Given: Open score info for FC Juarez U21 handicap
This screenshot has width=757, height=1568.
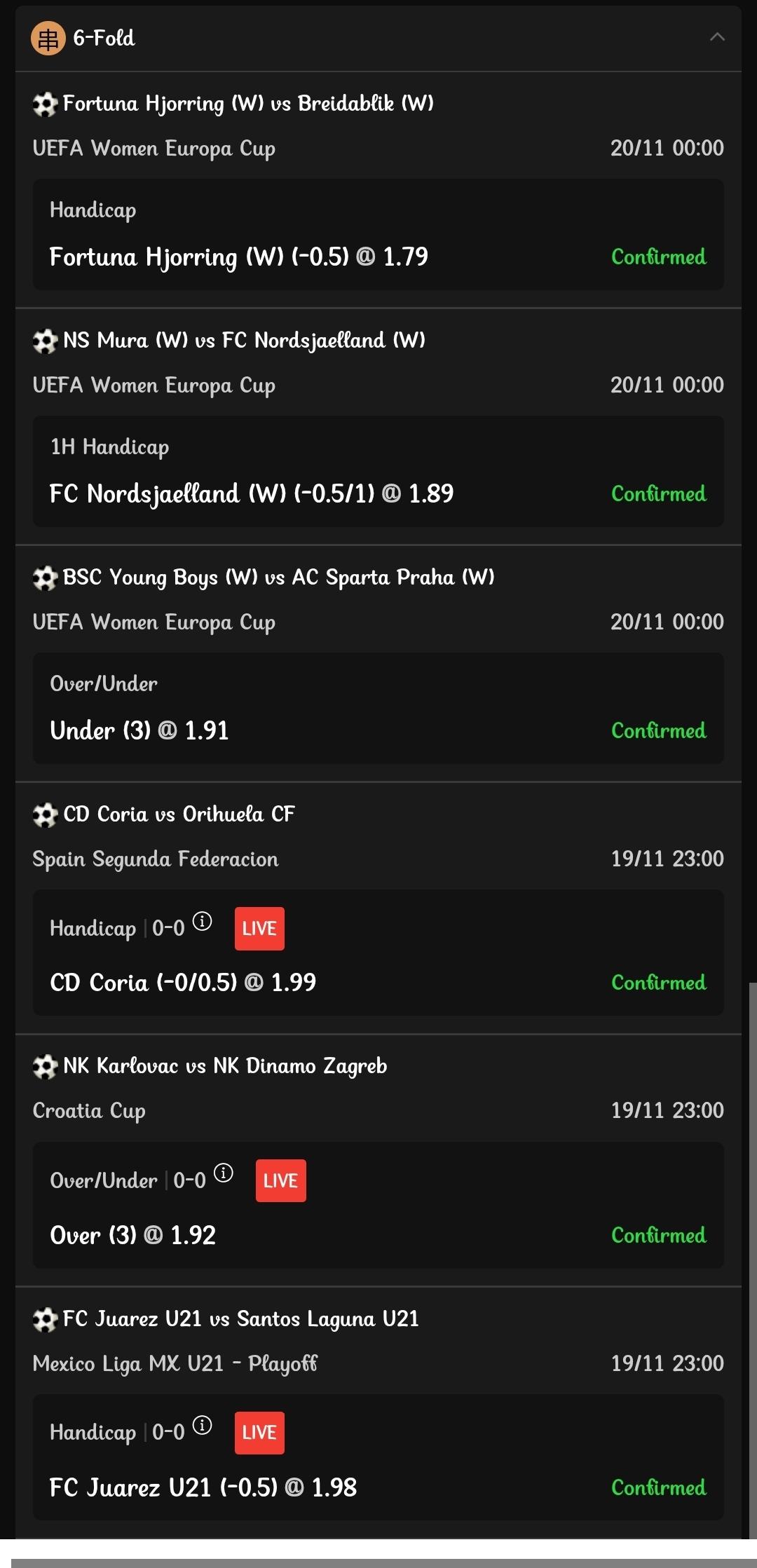Looking at the screenshot, I should [x=202, y=1425].
